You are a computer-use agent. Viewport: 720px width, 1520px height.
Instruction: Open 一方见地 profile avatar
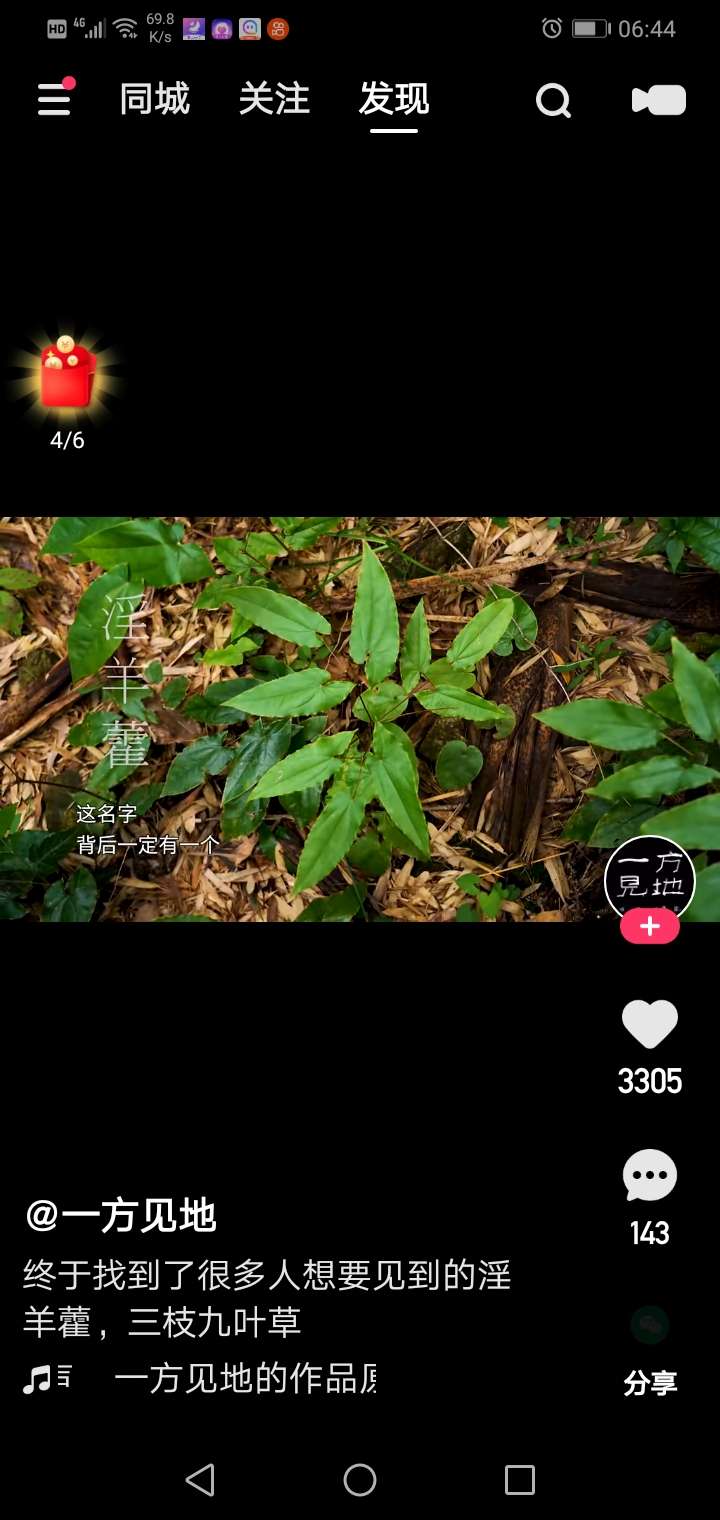click(x=649, y=878)
